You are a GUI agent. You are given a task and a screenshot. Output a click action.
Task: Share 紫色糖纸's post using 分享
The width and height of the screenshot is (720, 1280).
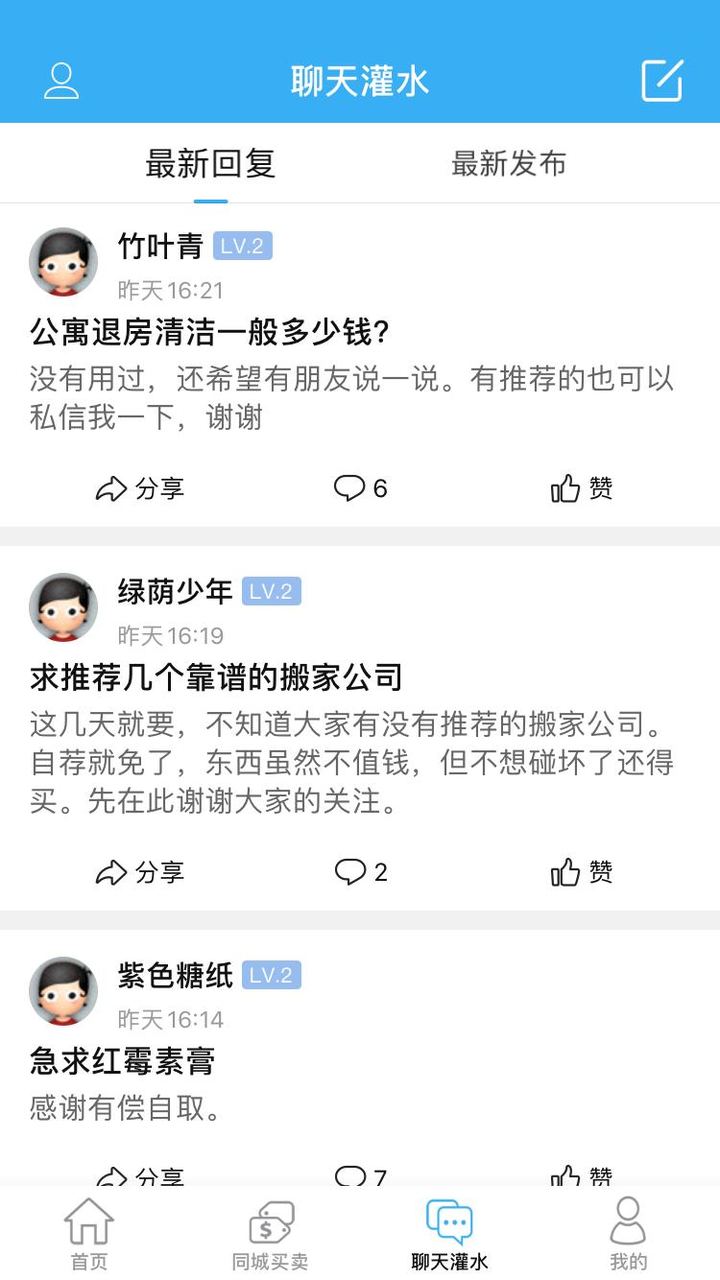pyautogui.click(x=140, y=1176)
